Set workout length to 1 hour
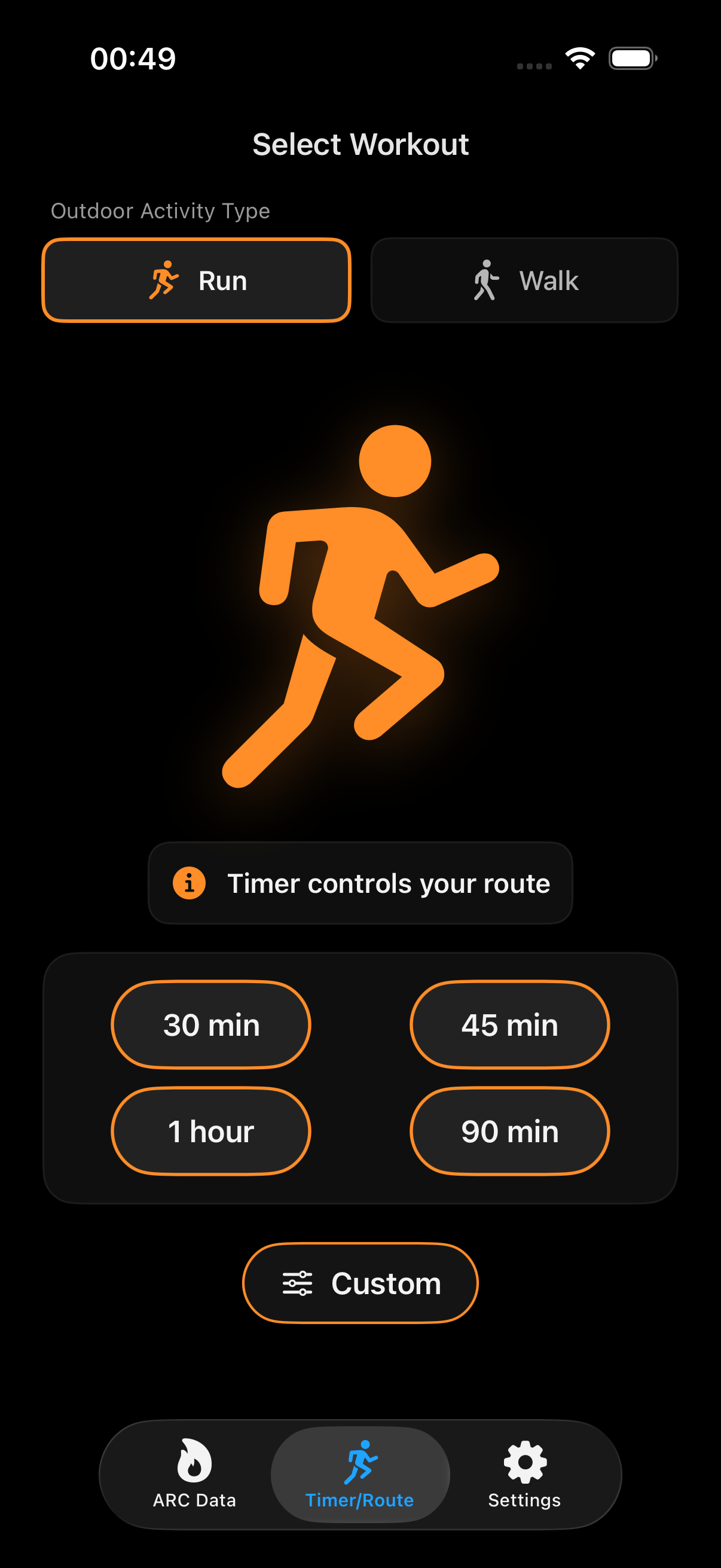 click(211, 1131)
